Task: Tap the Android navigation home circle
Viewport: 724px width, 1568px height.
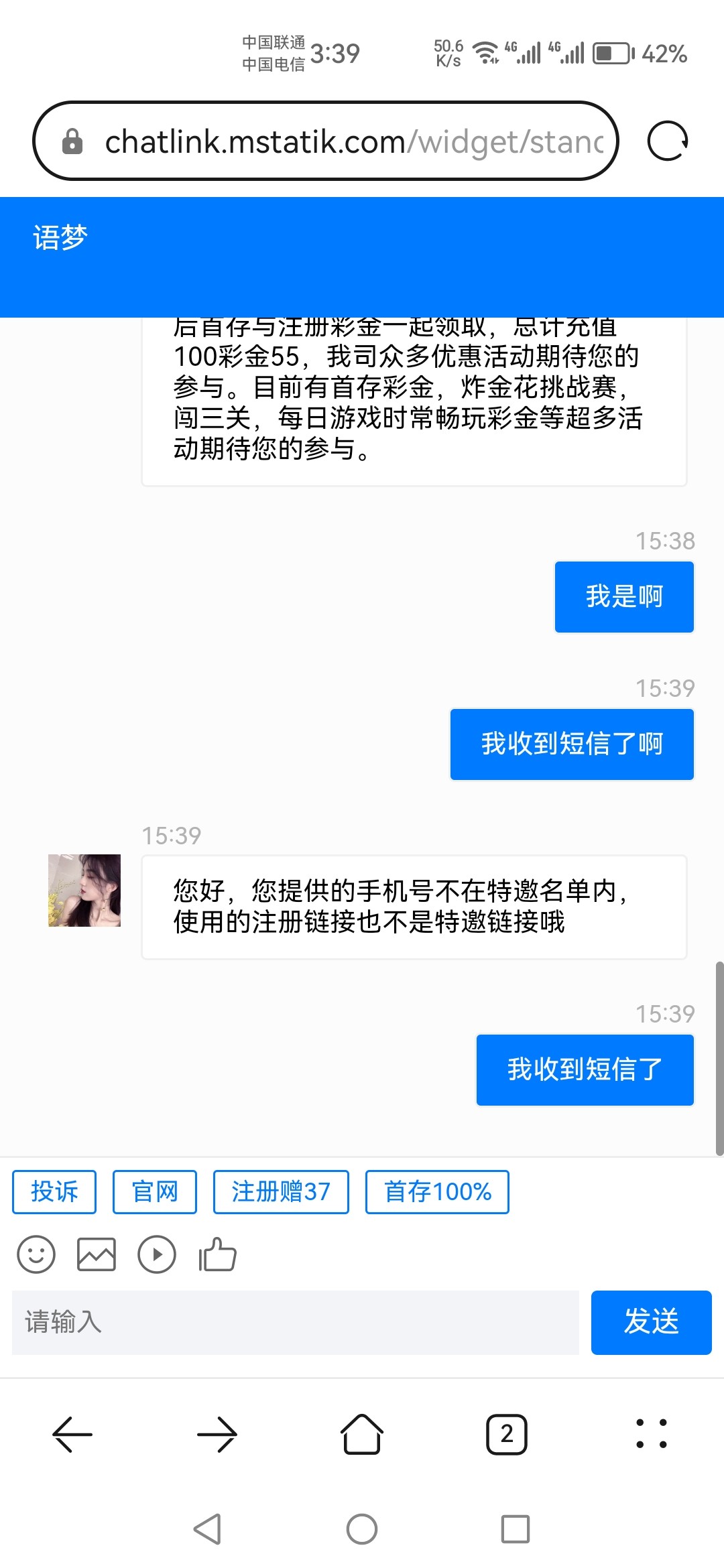Action: click(x=362, y=1528)
